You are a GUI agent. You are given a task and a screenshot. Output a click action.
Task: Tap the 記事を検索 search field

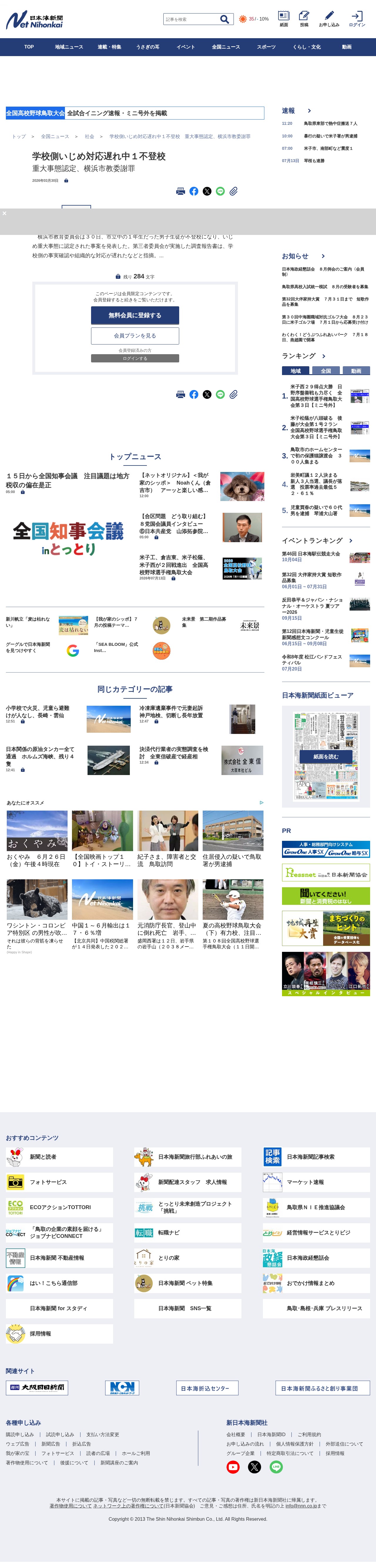pyautogui.click(x=191, y=19)
